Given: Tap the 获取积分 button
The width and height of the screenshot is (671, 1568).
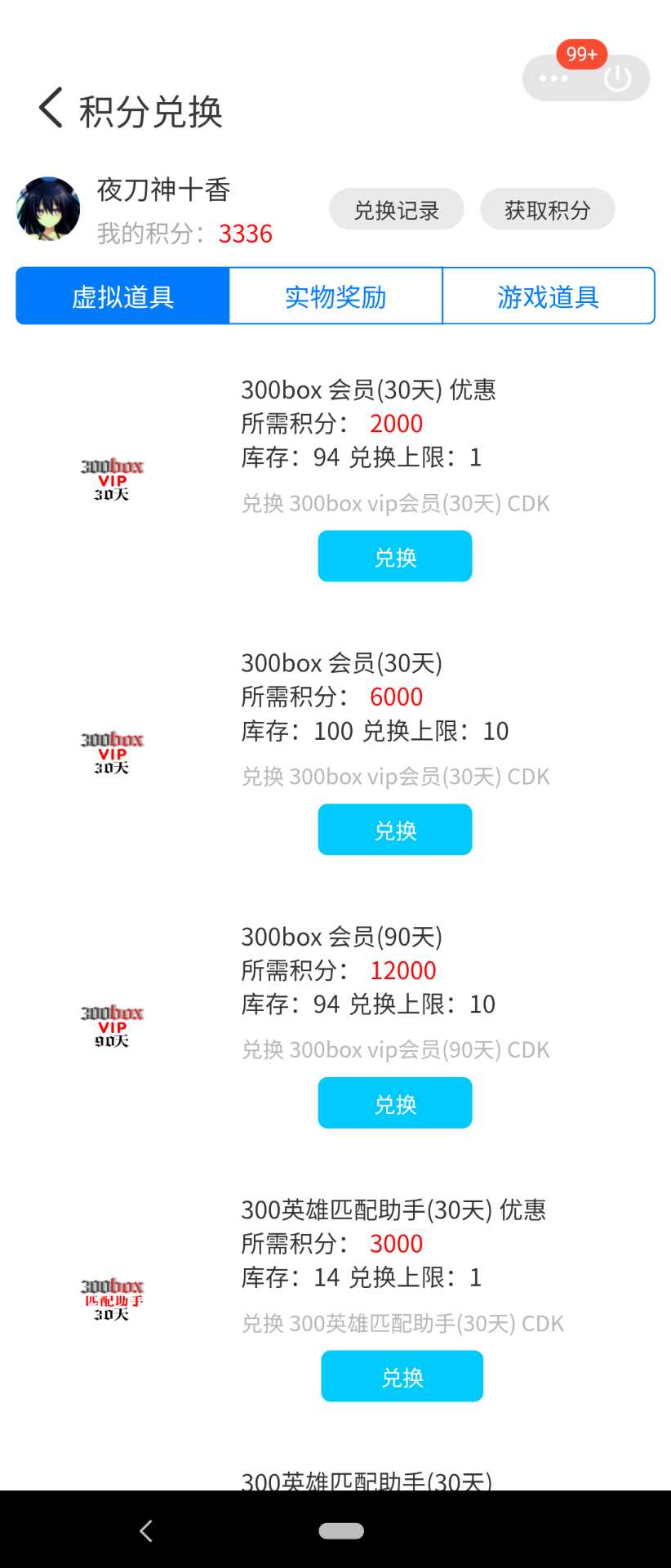Looking at the screenshot, I should coord(547,210).
